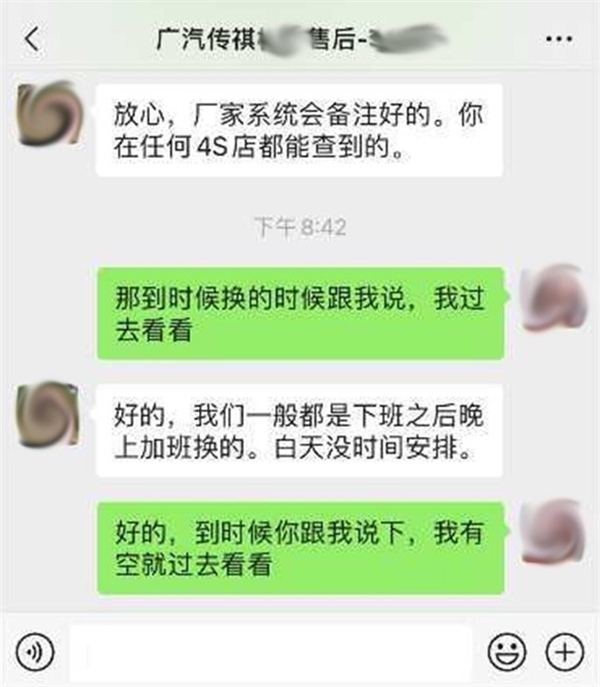
Task: Open the chat info three-dot menu
Action: 558,40
